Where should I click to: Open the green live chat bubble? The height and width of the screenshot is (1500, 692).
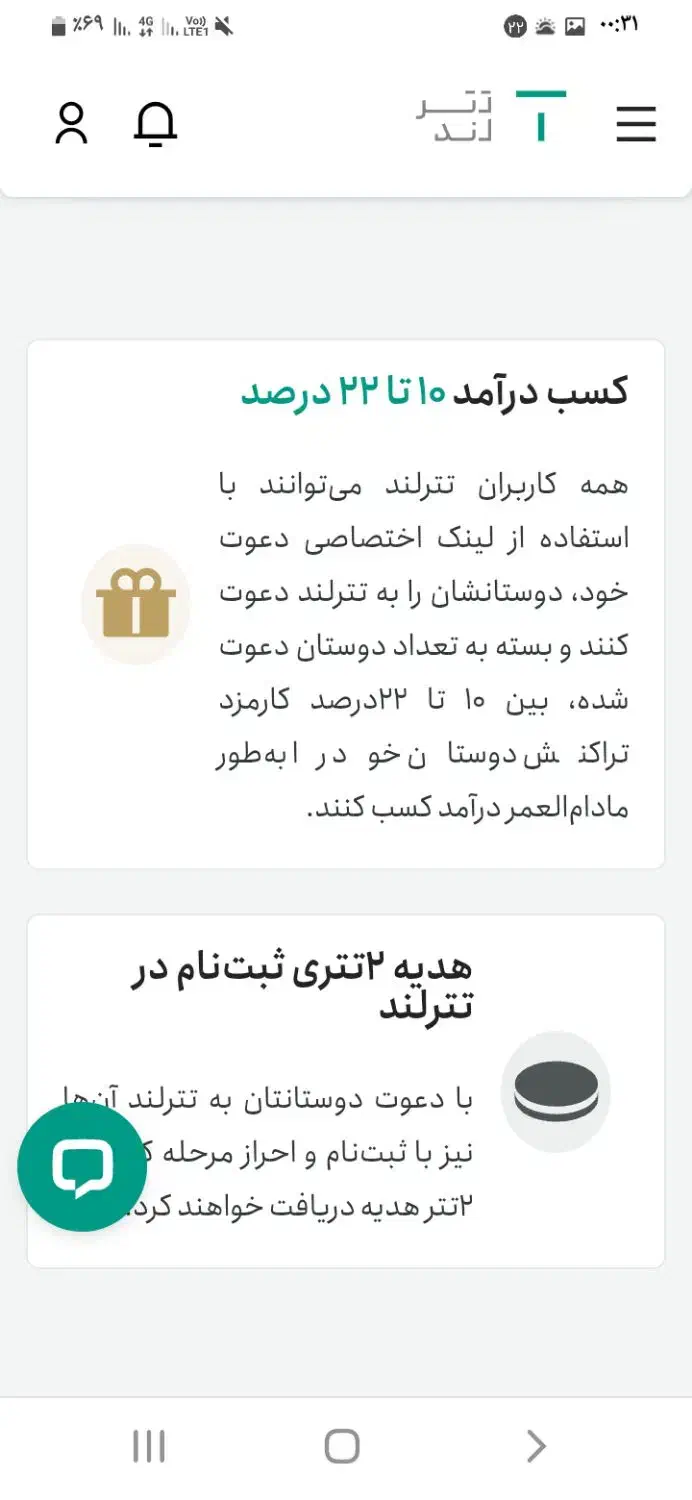click(82, 1167)
